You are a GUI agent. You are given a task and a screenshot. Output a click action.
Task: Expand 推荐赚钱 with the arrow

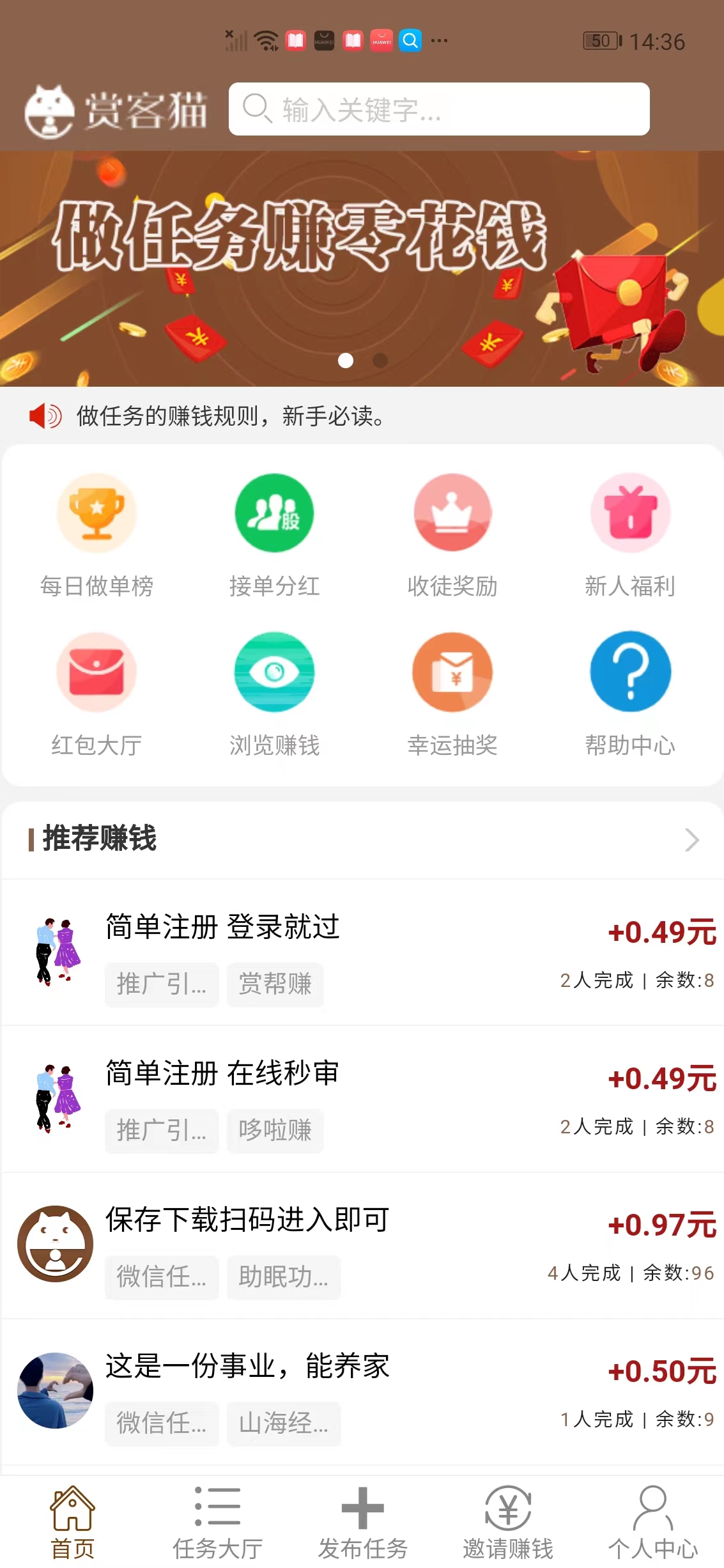click(691, 839)
